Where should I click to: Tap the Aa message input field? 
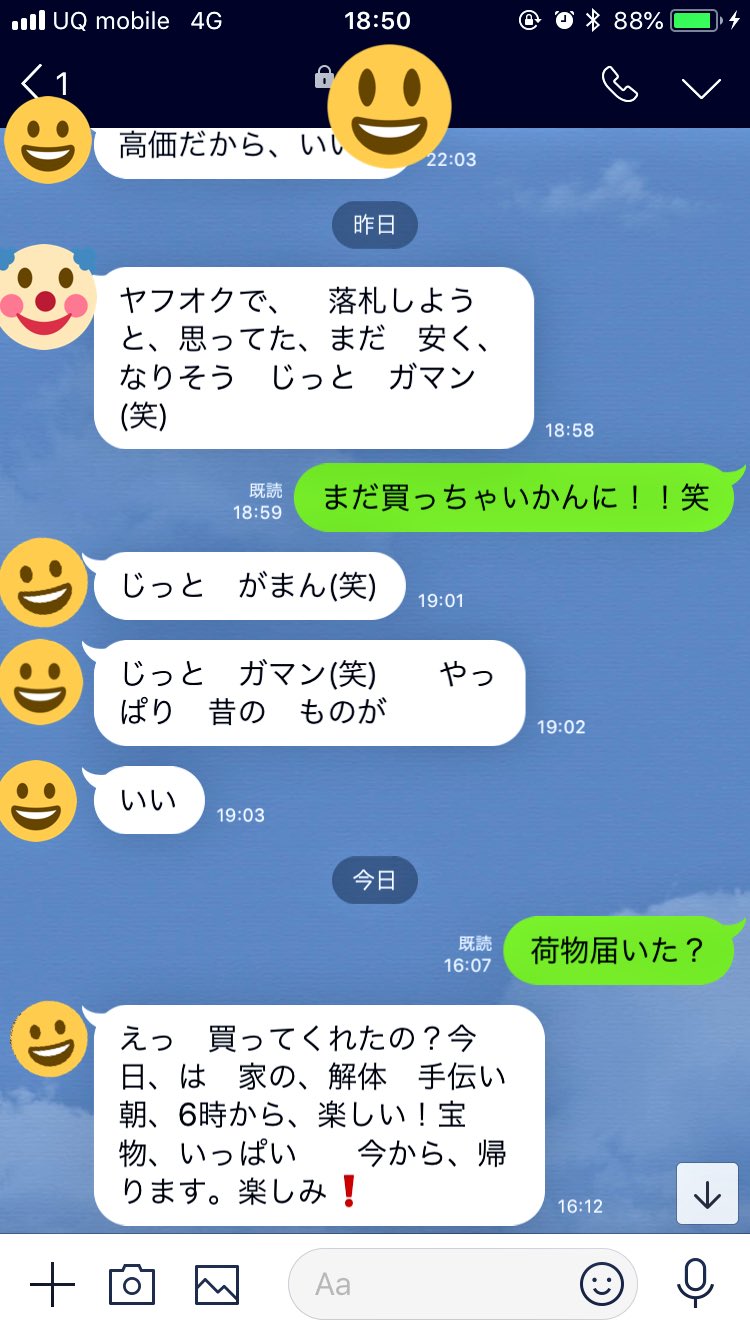click(430, 1286)
